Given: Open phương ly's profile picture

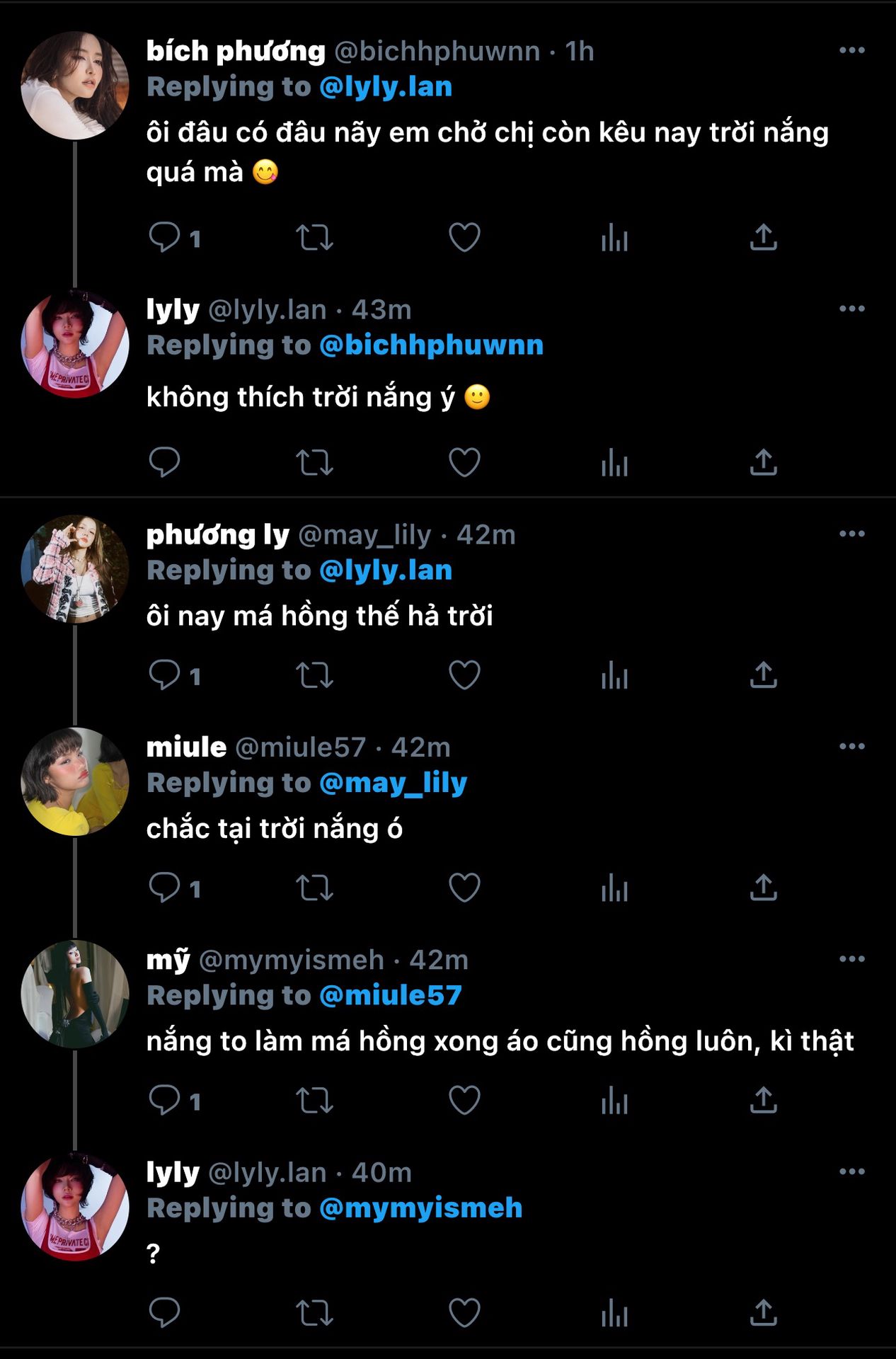Looking at the screenshot, I should [x=75, y=569].
